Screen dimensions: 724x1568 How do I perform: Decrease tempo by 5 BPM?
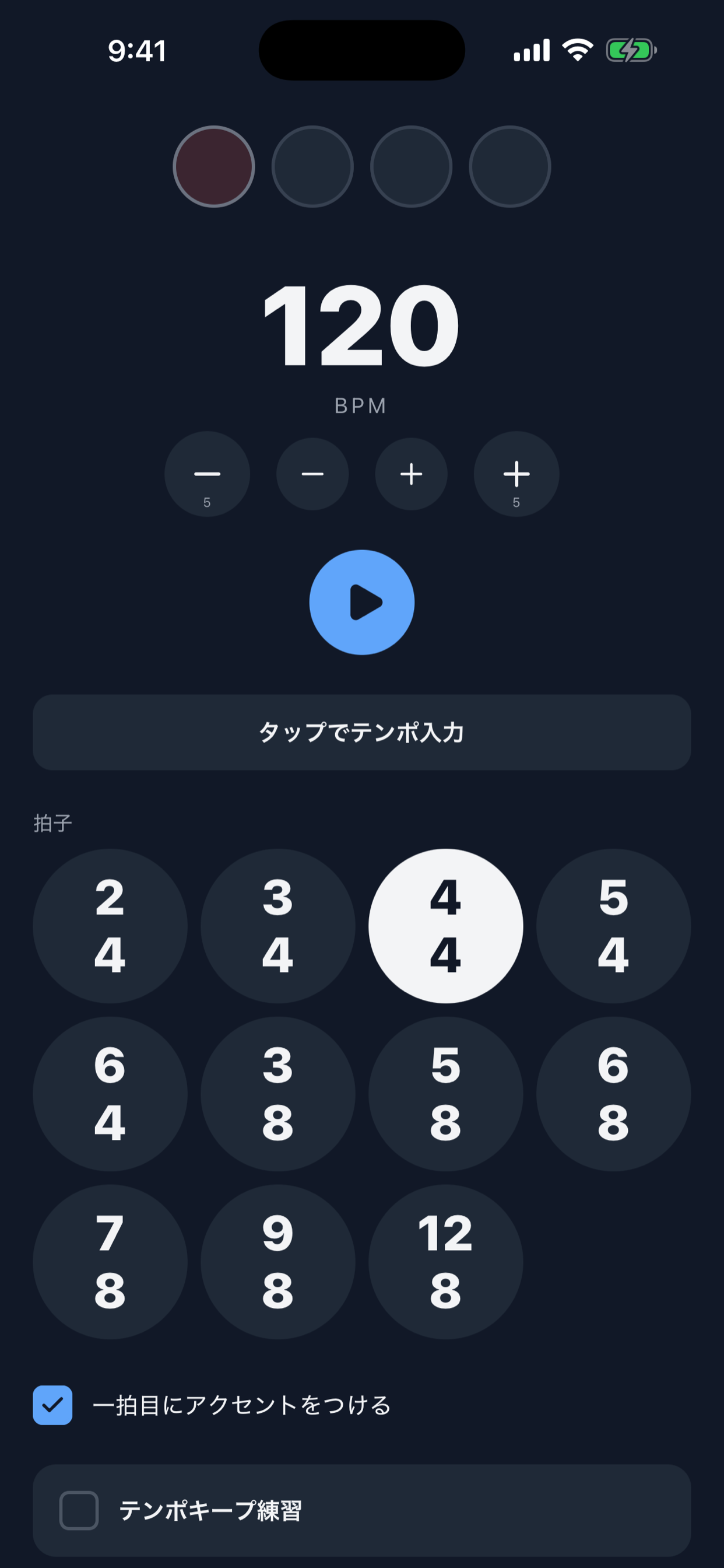click(208, 474)
